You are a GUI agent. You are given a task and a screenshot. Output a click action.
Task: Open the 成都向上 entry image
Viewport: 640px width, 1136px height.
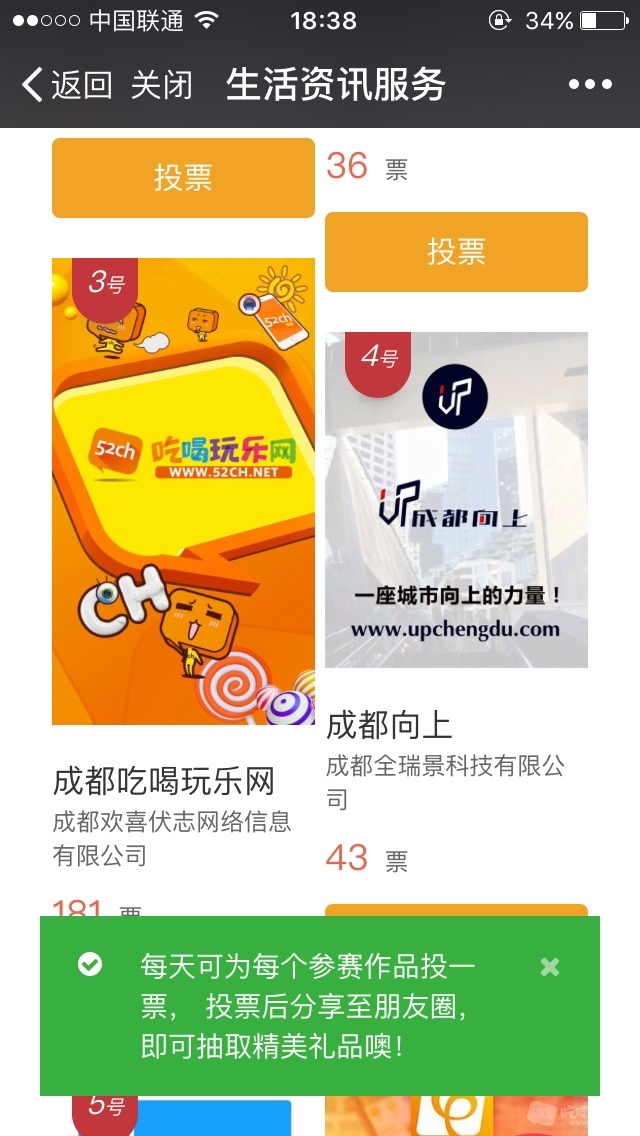tap(456, 500)
